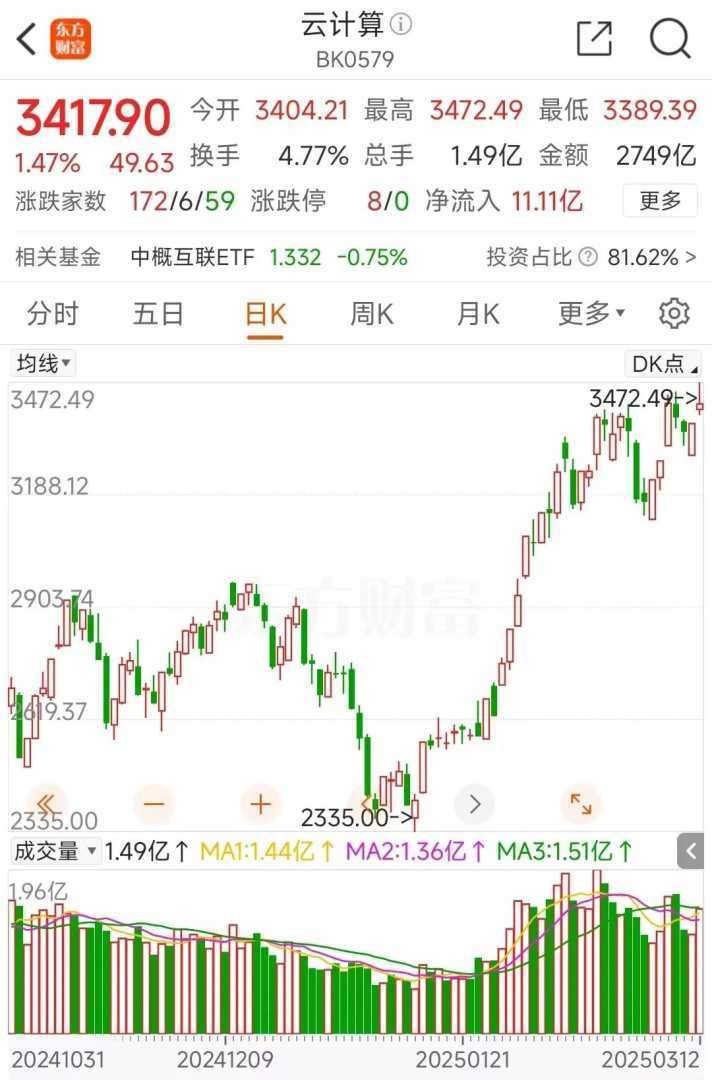Expand the 更多 chart period dropdown

(590, 314)
